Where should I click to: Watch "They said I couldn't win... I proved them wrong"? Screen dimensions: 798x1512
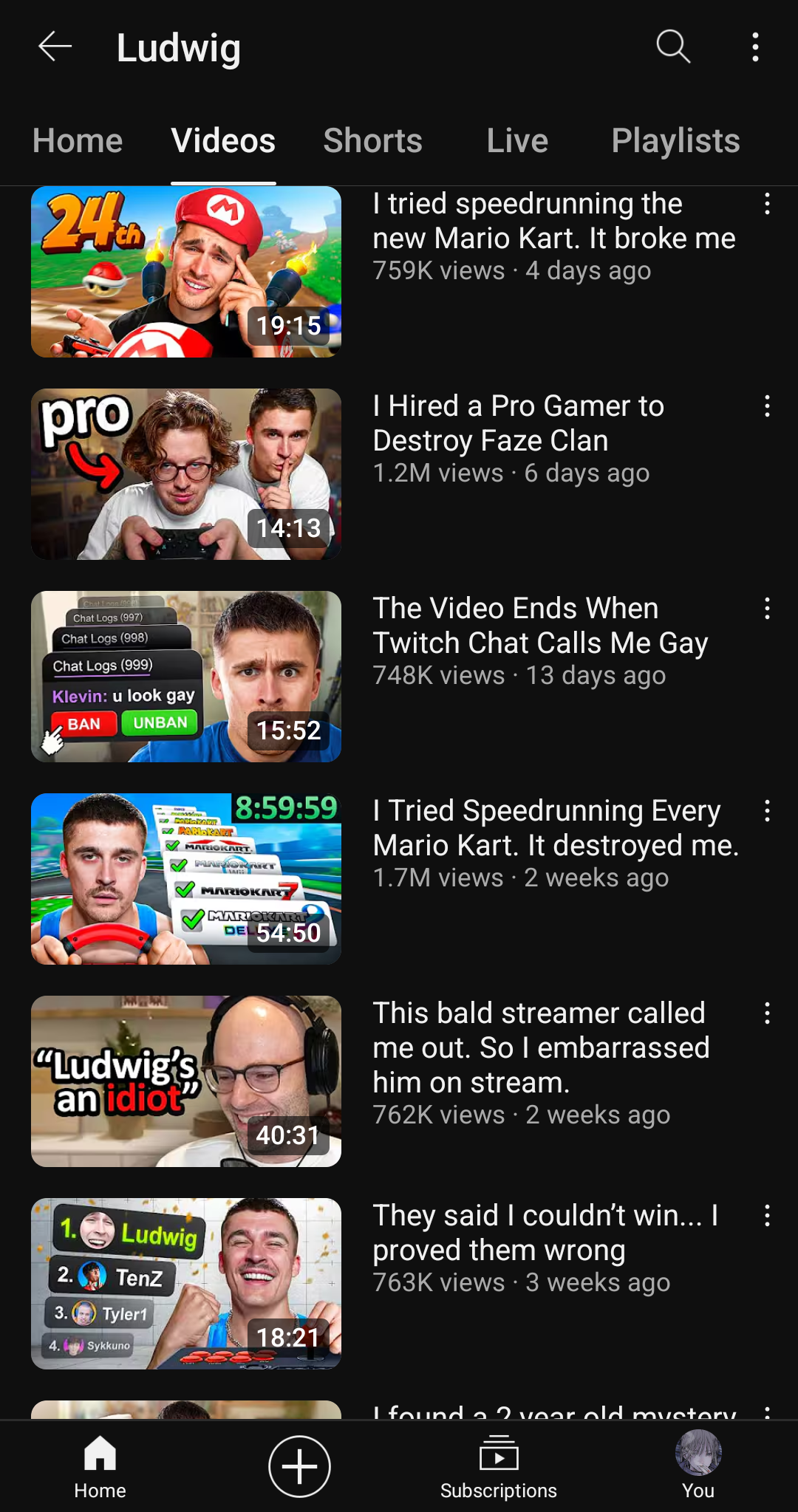point(186,1284)
